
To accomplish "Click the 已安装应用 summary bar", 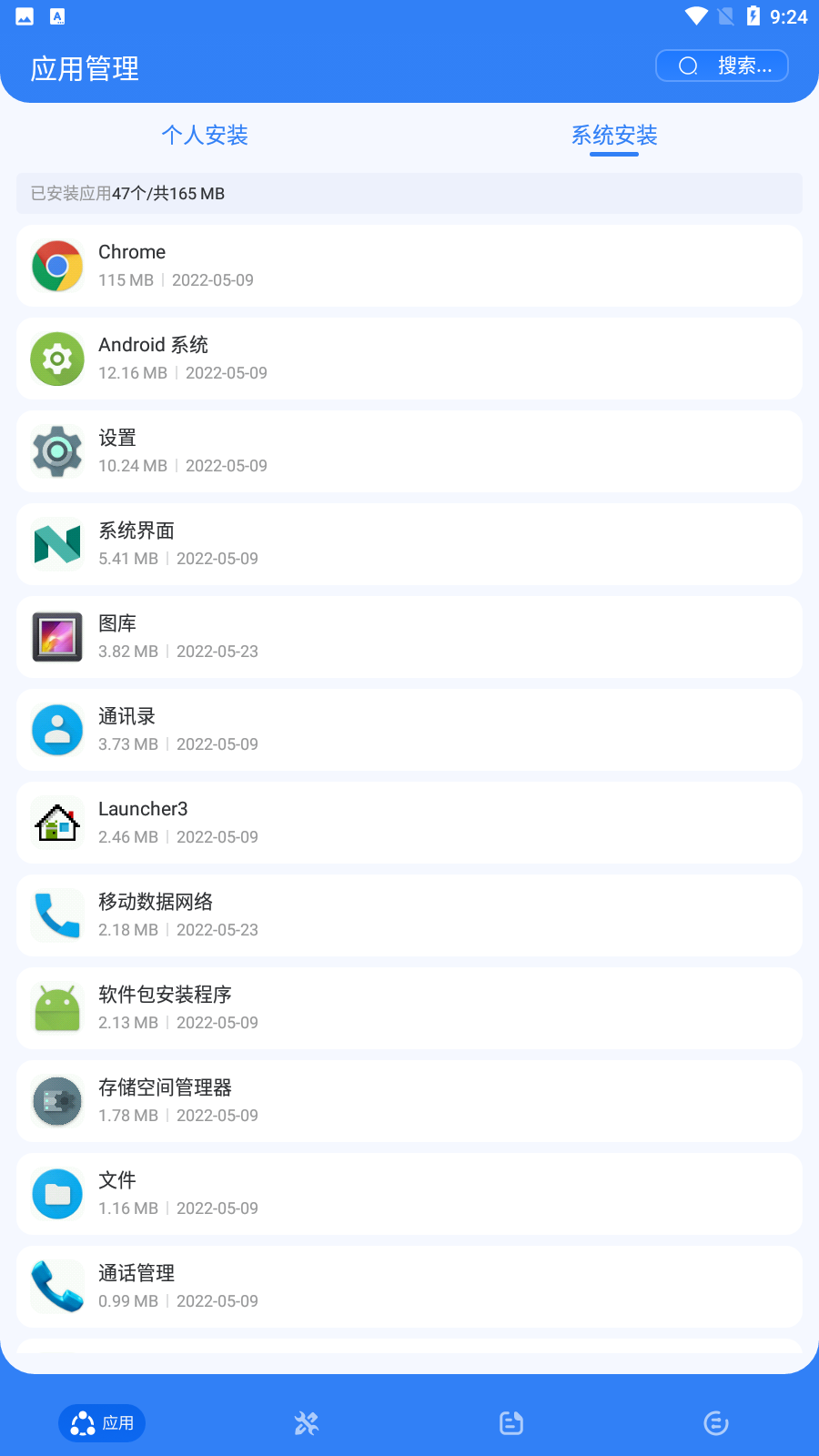I will 409,193.
